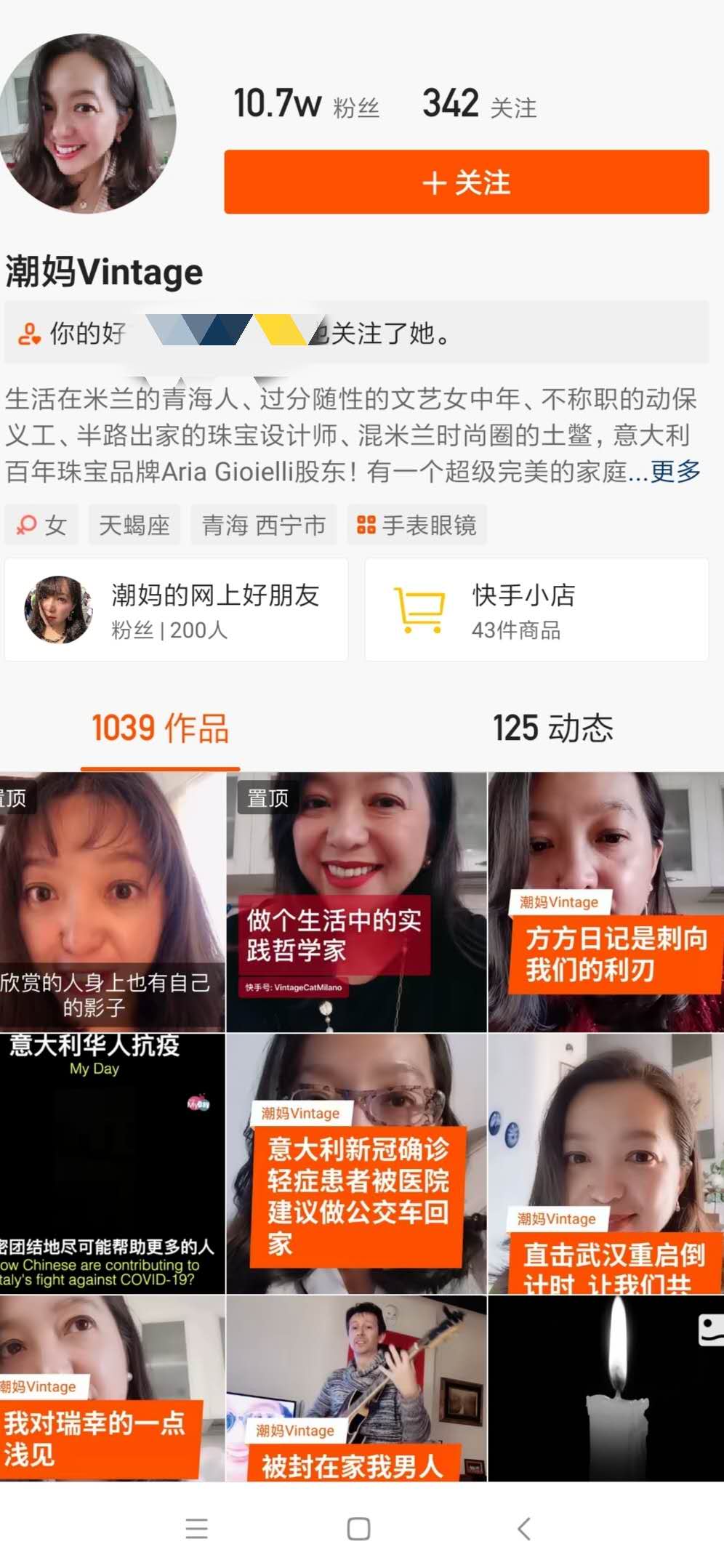The width and height of the screenshot is (724, 1568).
Task: Click the 天蝎座 zodiac tag
Action: click(x=134, y=524)
